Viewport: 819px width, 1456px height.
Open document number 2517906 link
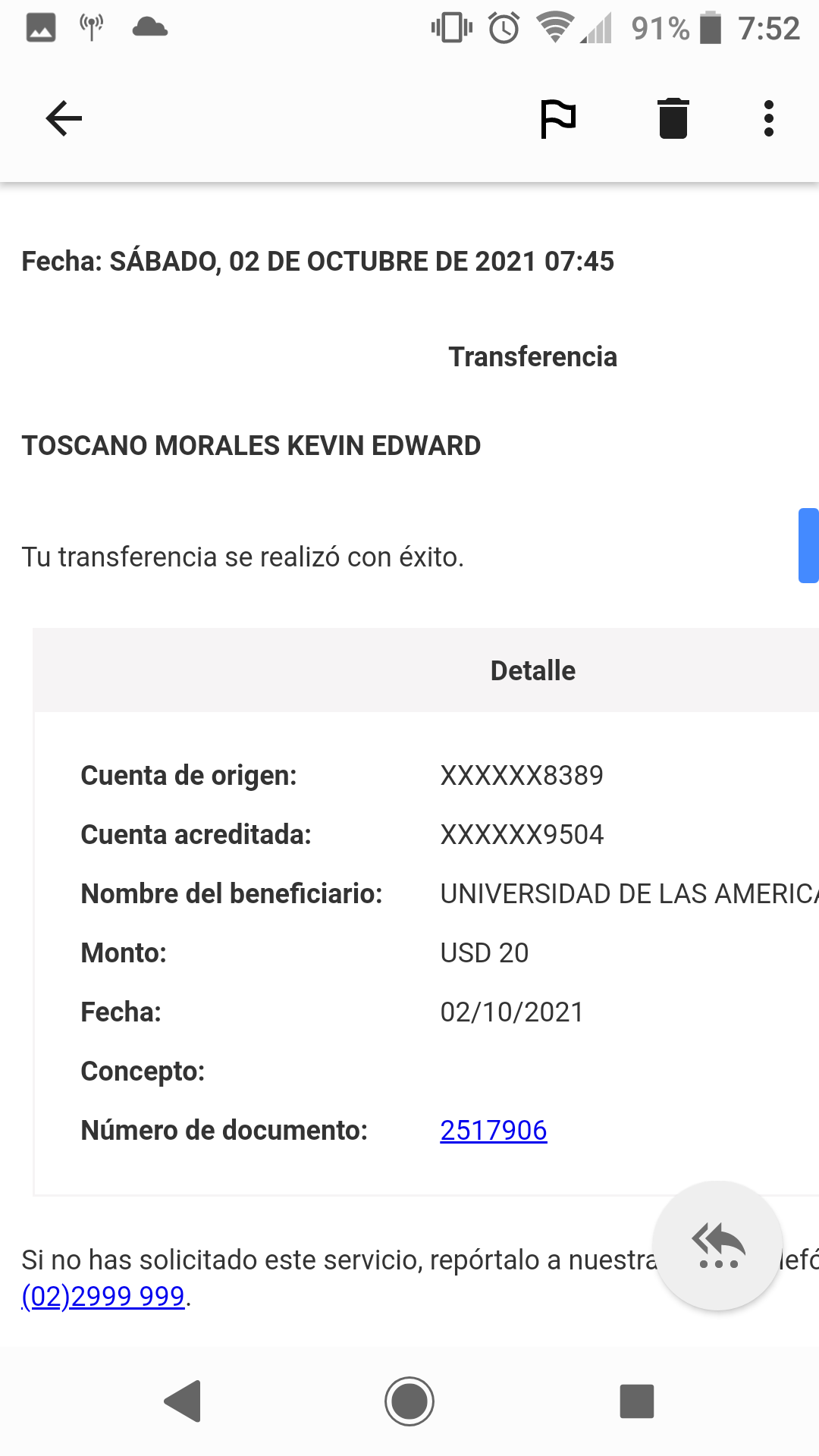click(493, 1130)
